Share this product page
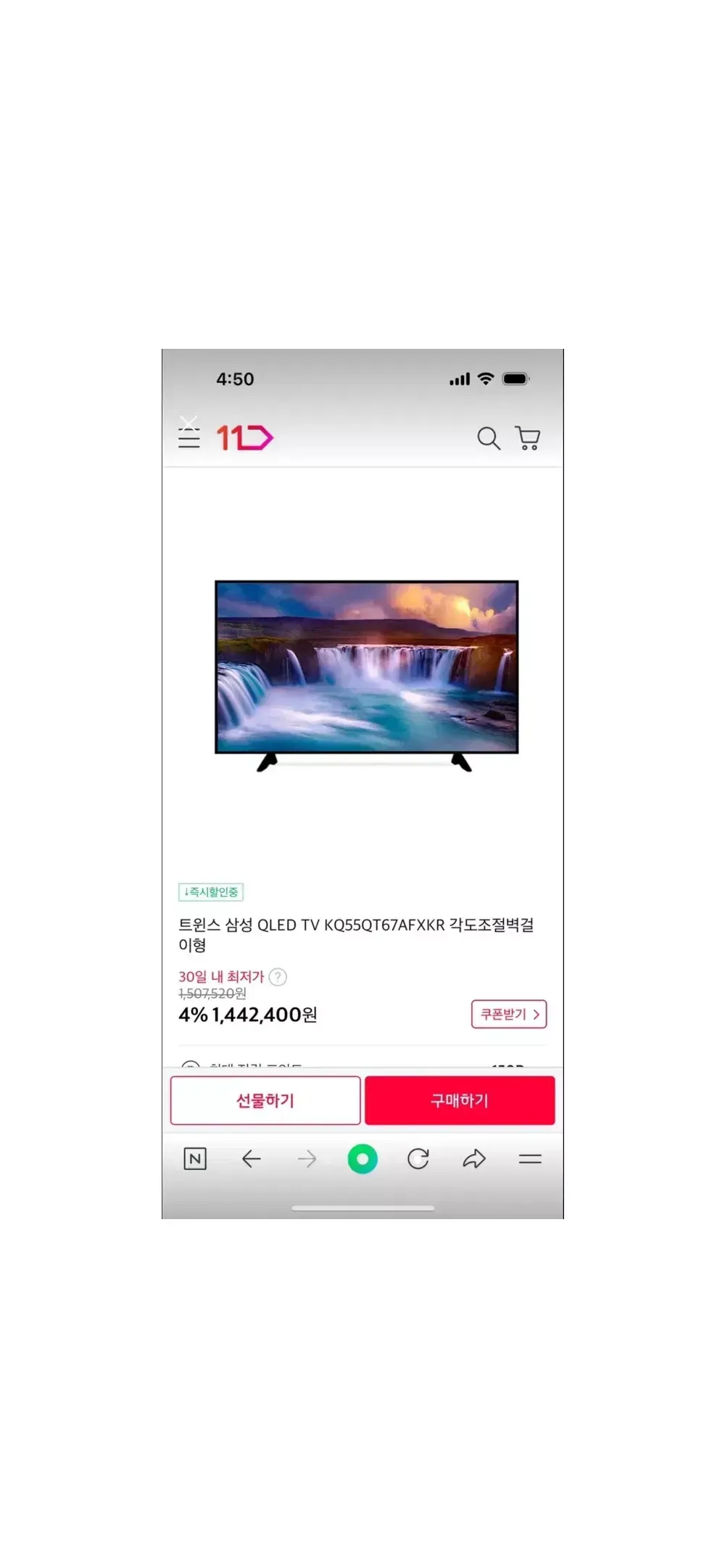The width and height of the screenshot is (725, 1568). coord(474,1159)
